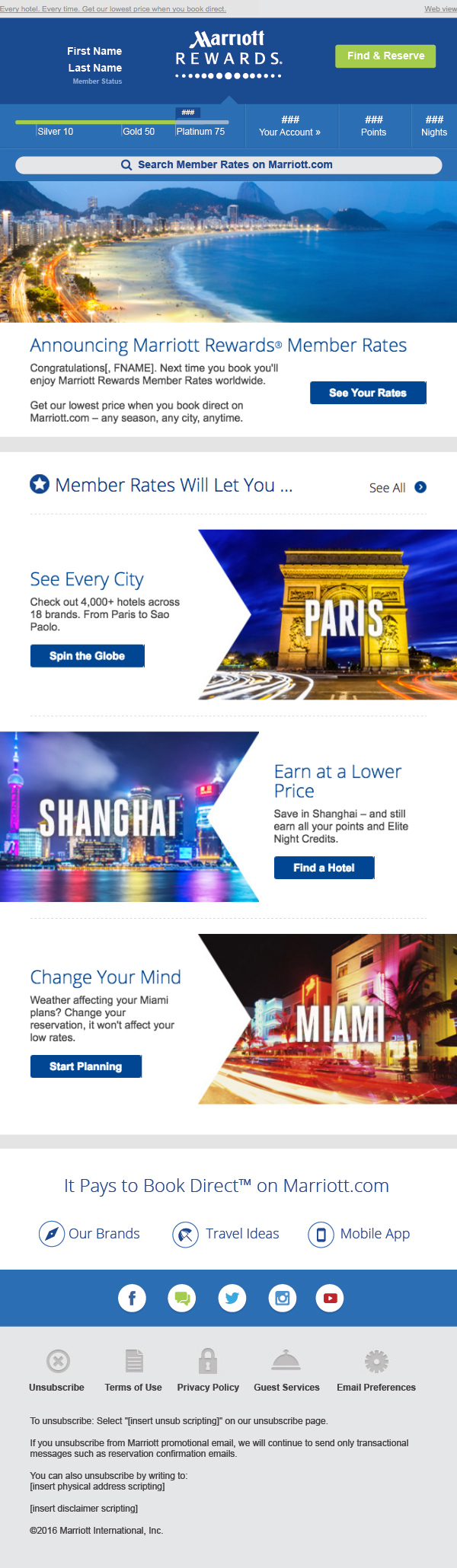Viewport: 457px width, 1568px height.
Task: Open Our Brands link
Action: coord(90,1234)
